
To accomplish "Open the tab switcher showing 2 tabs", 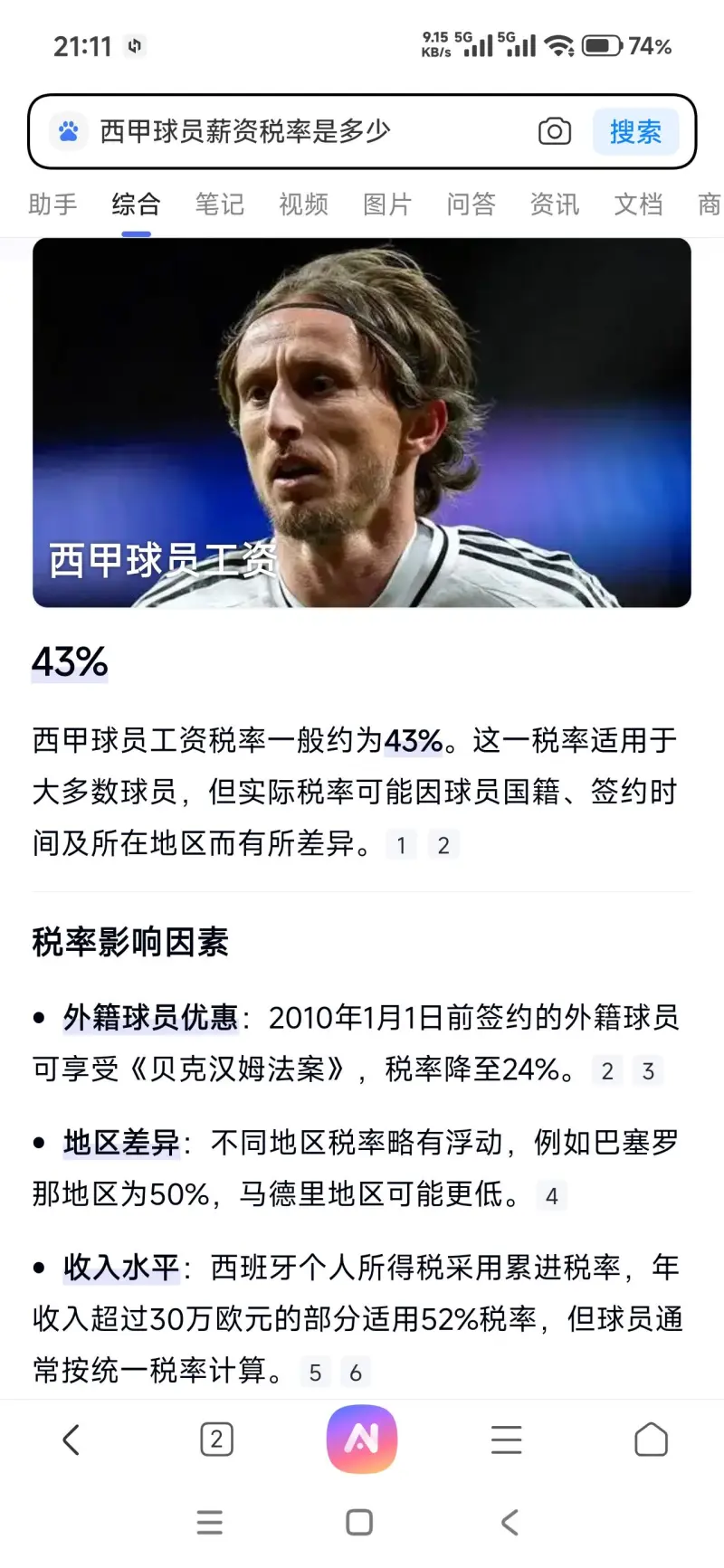I will point(216,1440).
